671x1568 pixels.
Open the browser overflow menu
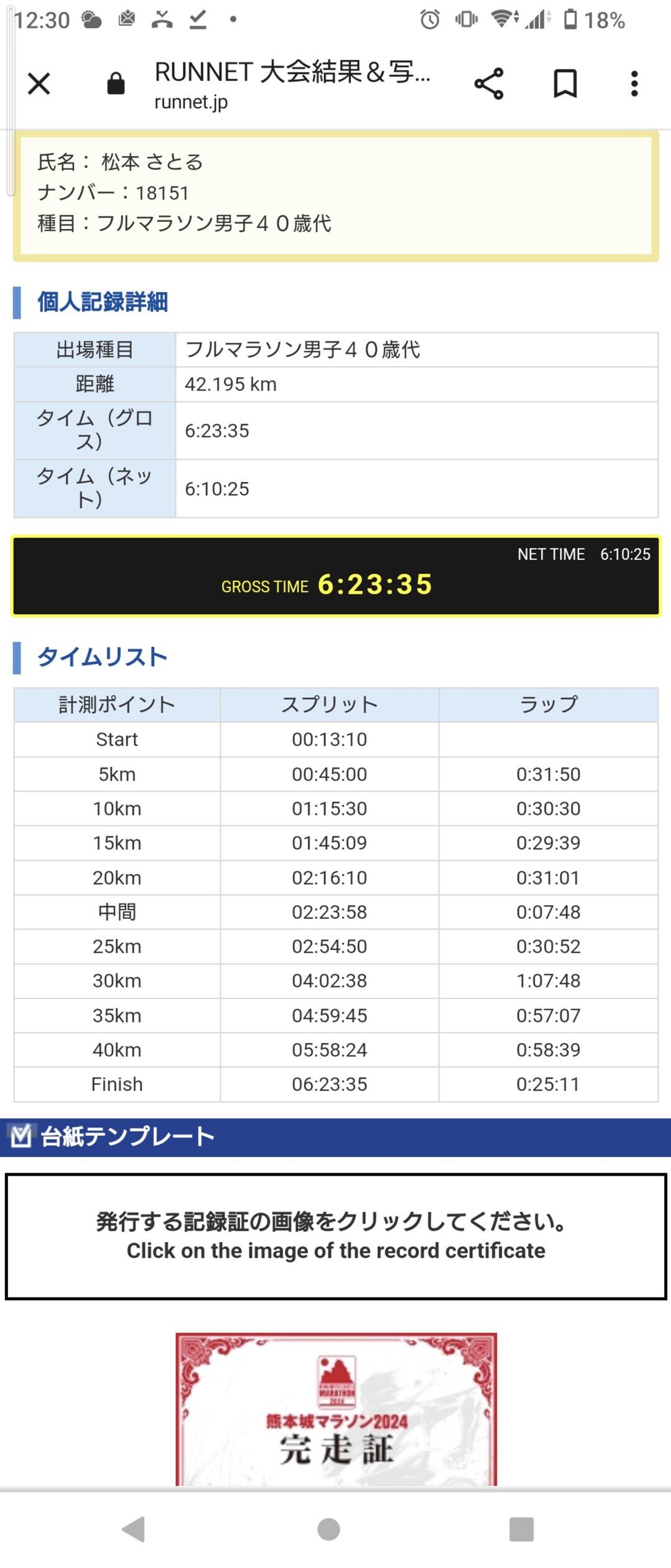[x=634, y=84]
